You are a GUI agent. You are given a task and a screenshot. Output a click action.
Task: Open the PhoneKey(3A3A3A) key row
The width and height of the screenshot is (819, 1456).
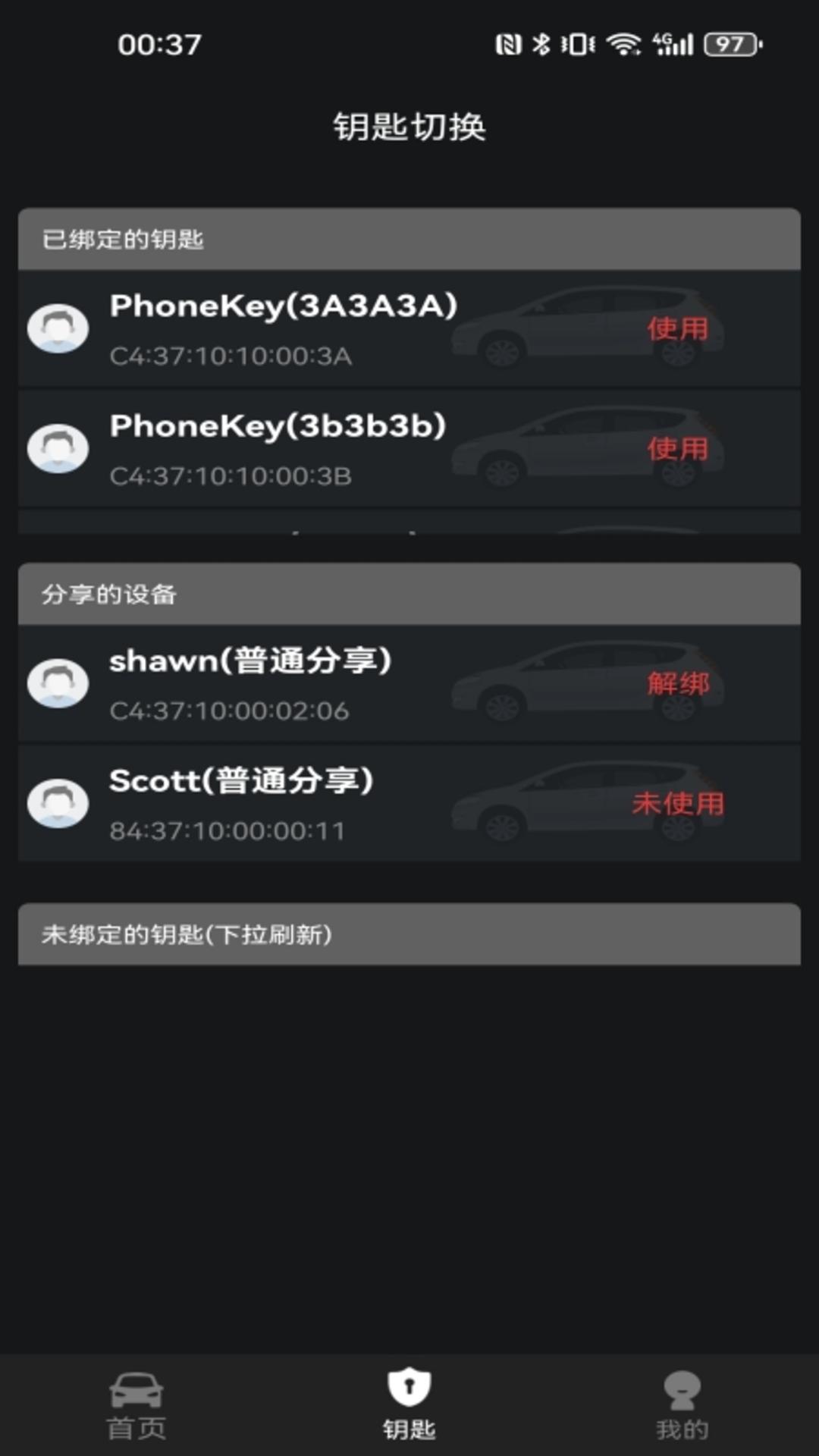(x=284, y=329)
